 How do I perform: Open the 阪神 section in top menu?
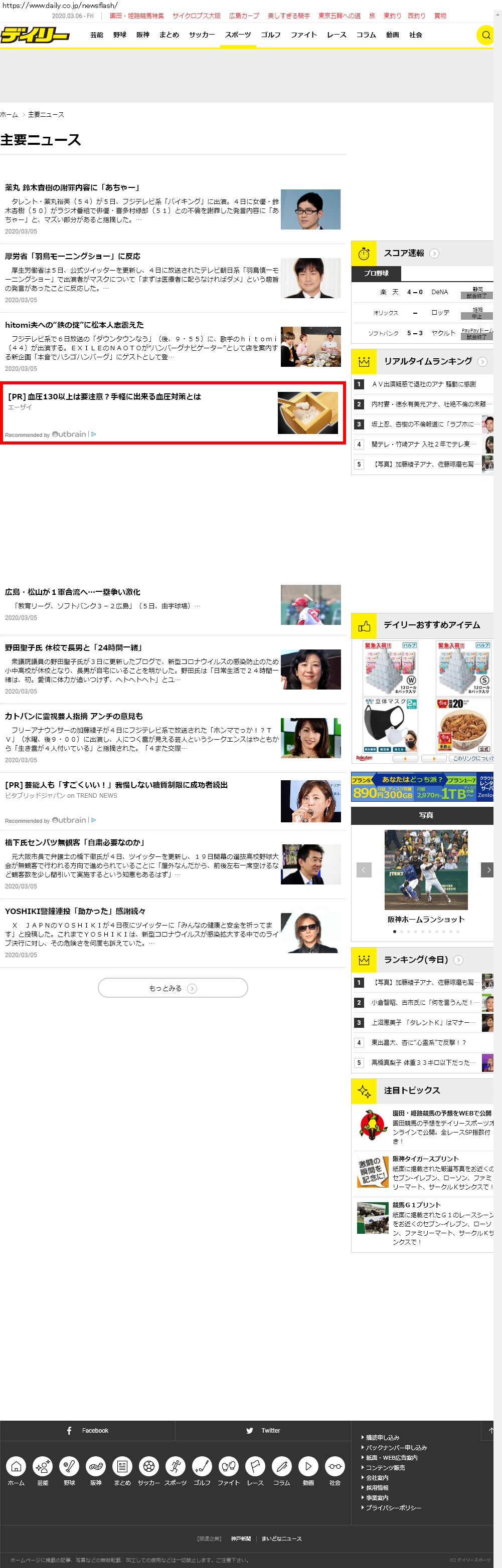pos(142,35)
